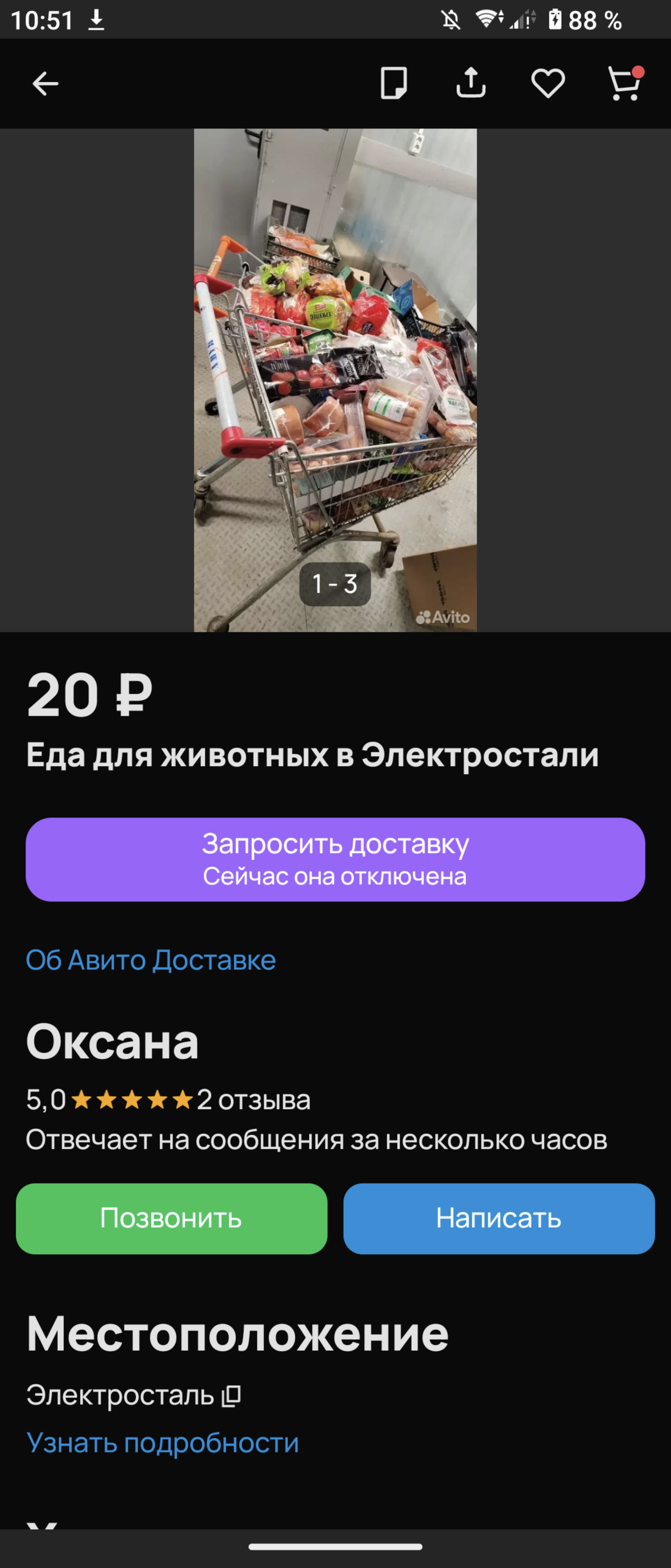Add a note to this listing
Screen dimensions: 671x1568
pyautogui.click(x=393, y=83)
